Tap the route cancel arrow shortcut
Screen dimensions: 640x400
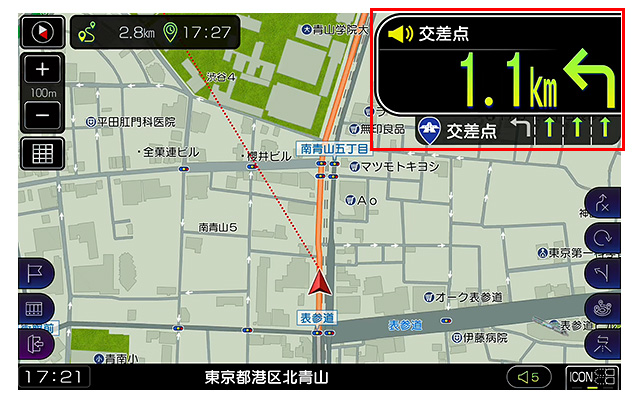[604, 204]
